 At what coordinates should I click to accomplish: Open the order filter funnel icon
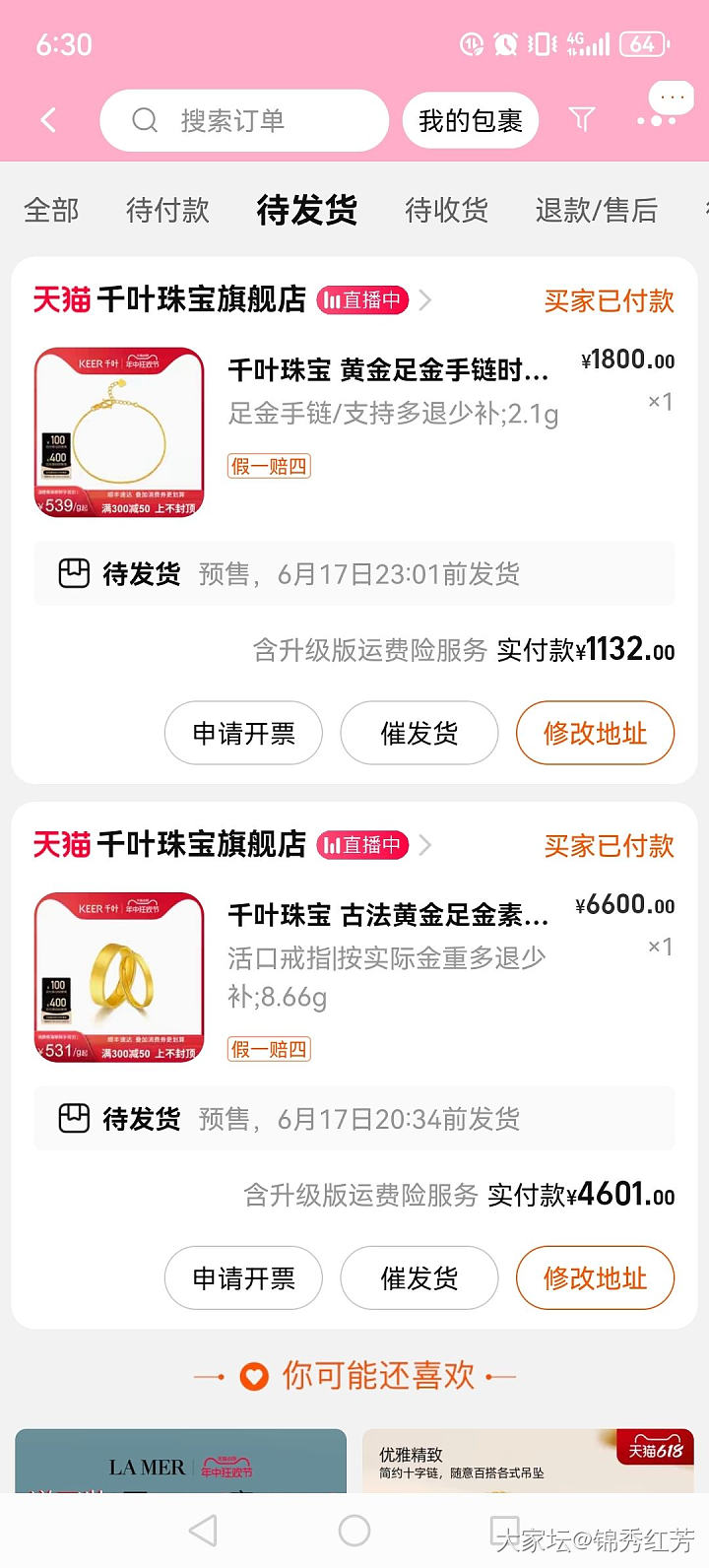pyautogui.click(x=582, y=120)
